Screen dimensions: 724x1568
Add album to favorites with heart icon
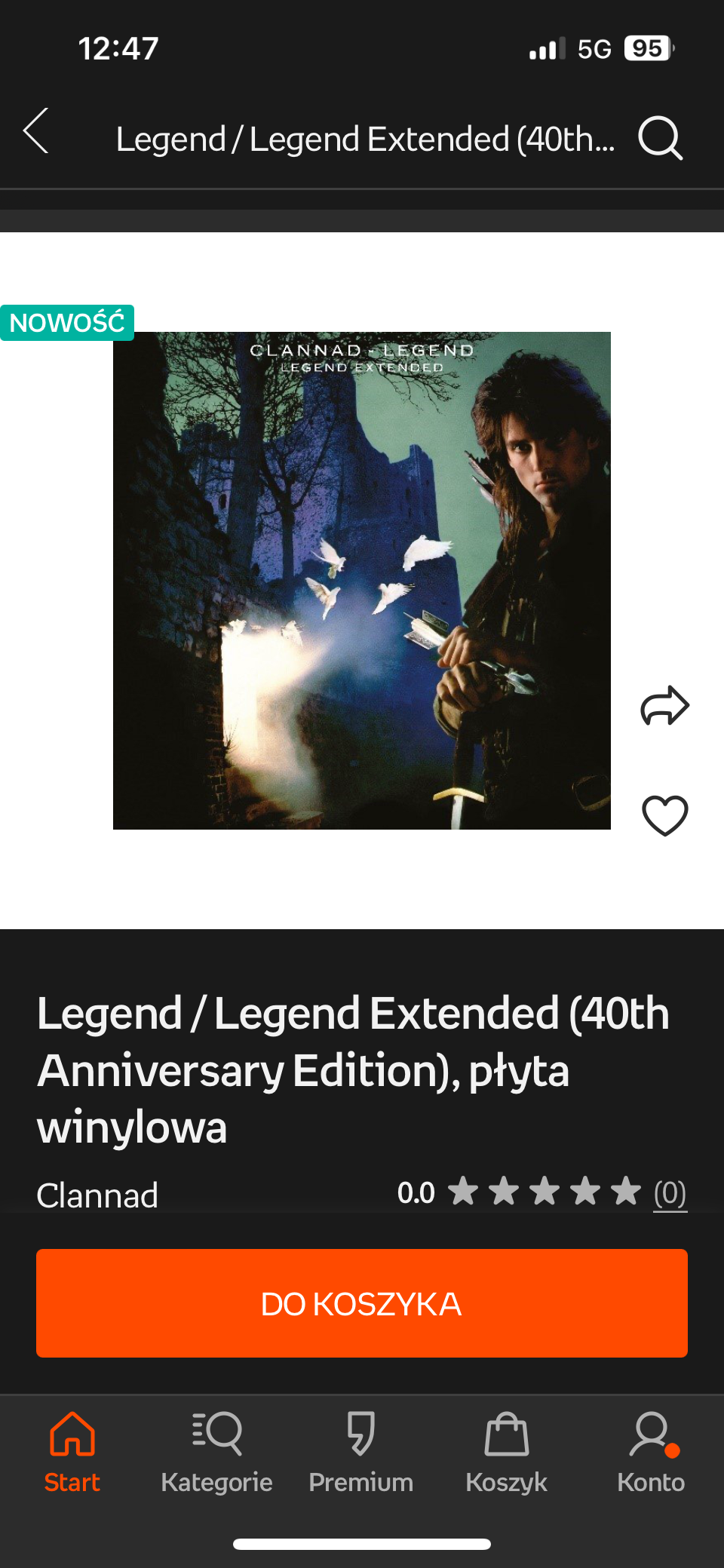tap(664, 815)
